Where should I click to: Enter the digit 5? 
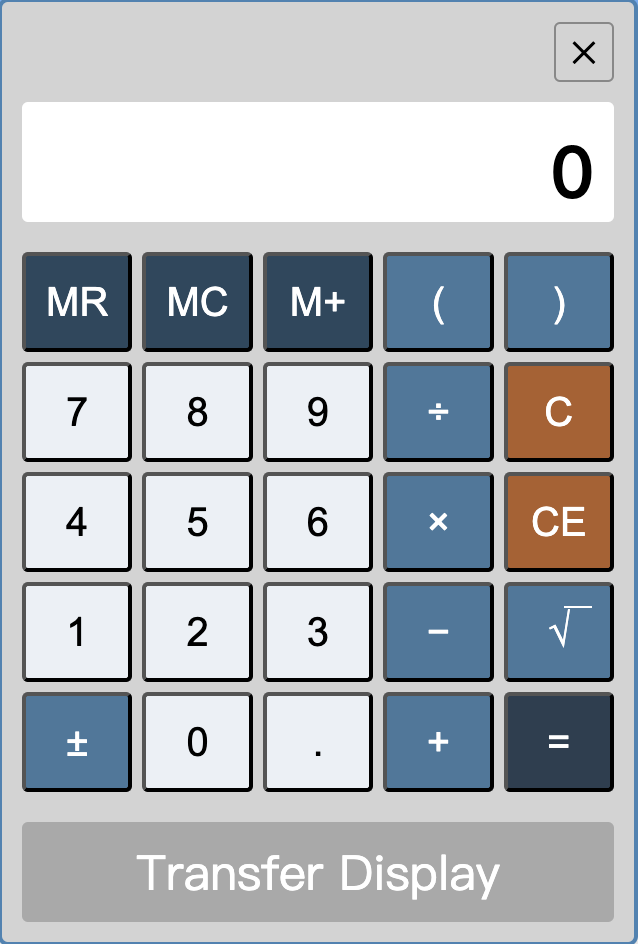197,522
